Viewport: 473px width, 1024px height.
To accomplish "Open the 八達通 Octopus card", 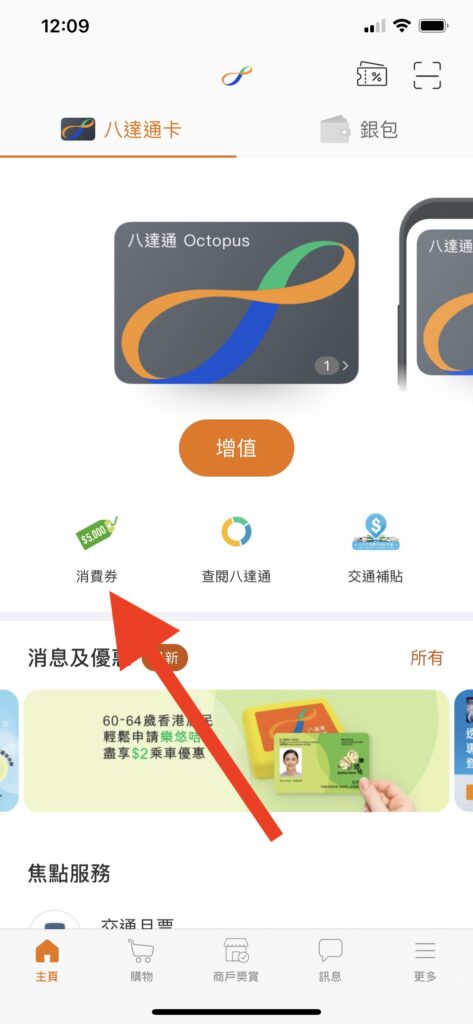I will tap(236, 302).
